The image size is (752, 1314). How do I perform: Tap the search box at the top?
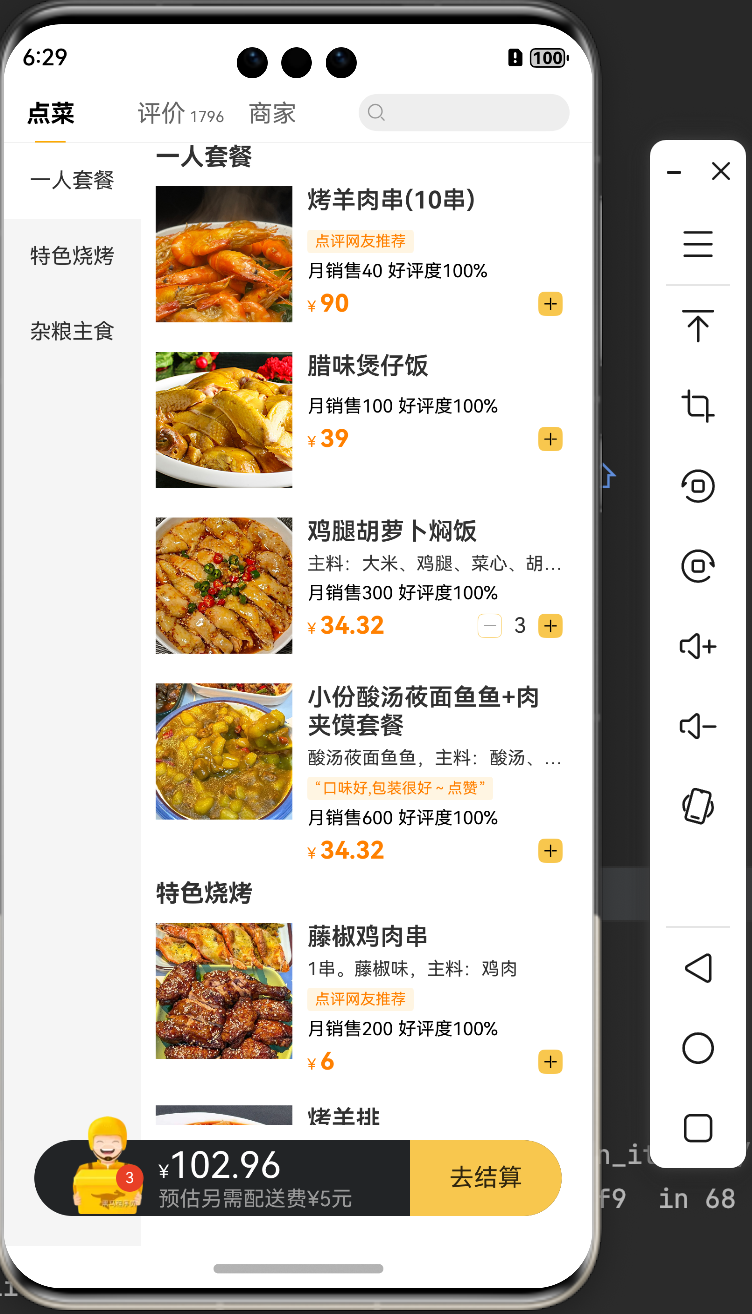pyautogui.click(x=463, y=113)
